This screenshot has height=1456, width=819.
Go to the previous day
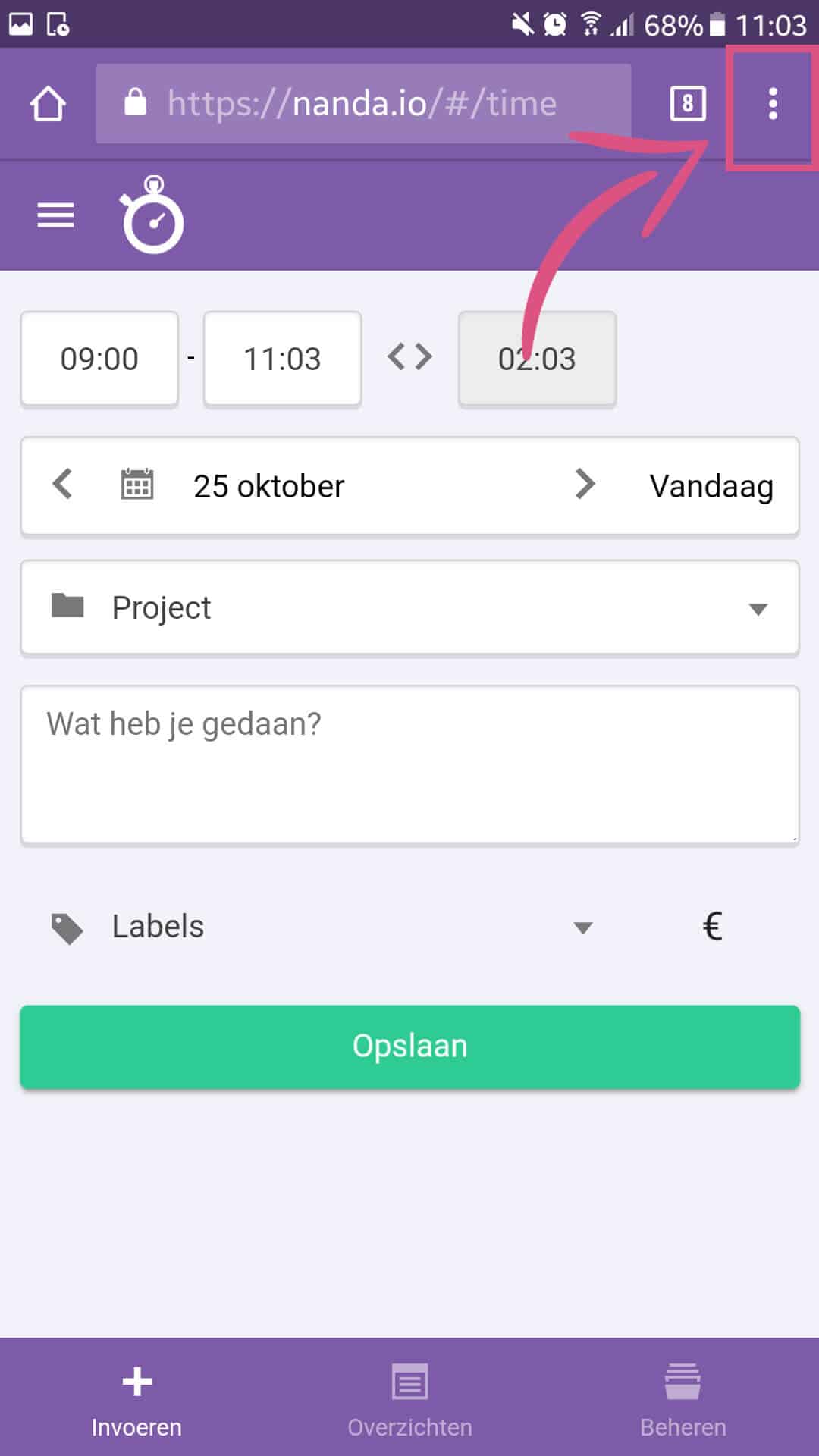coord(62,484)
